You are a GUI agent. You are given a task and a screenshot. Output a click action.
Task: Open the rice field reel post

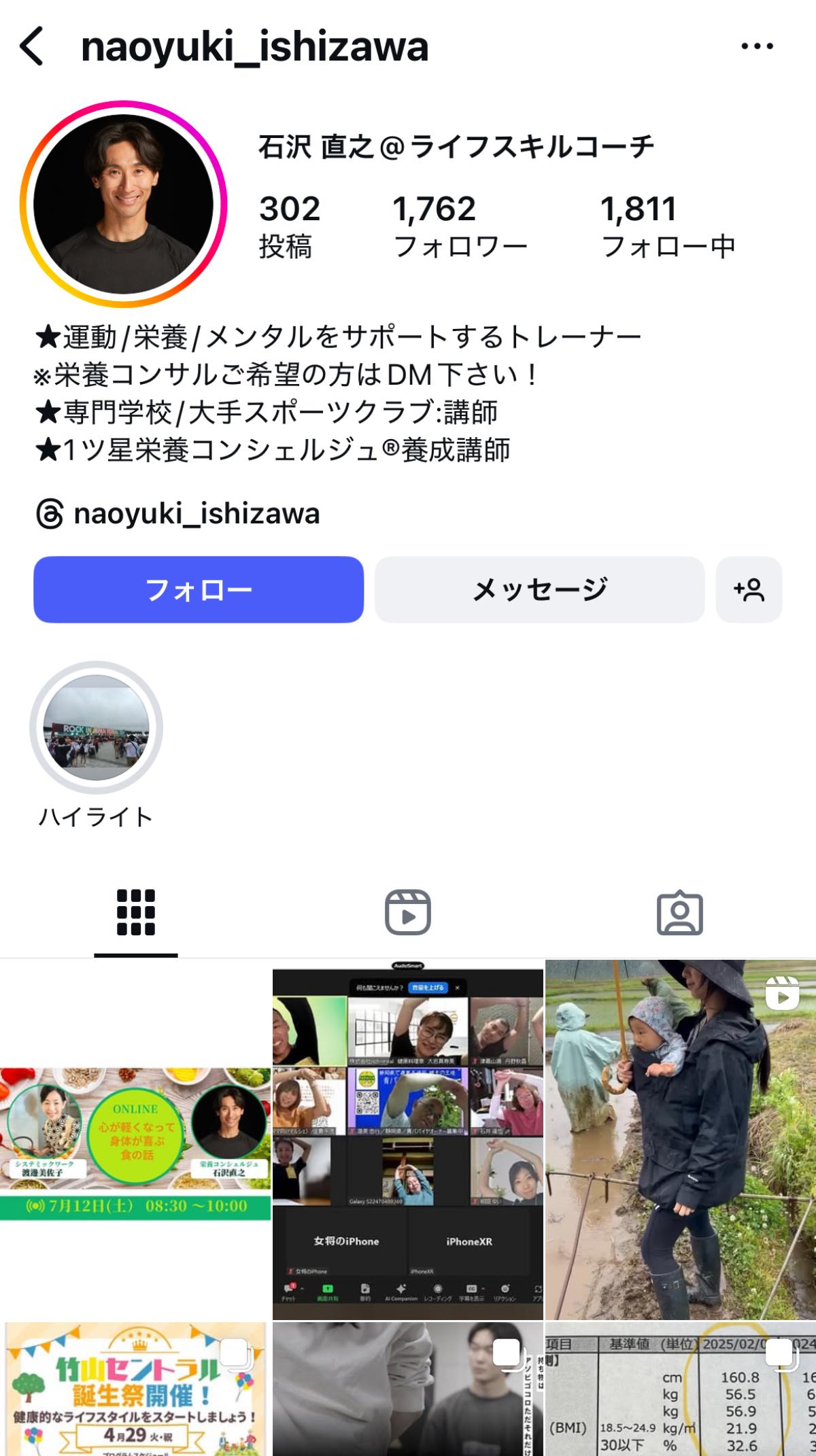click(680, 1139)
